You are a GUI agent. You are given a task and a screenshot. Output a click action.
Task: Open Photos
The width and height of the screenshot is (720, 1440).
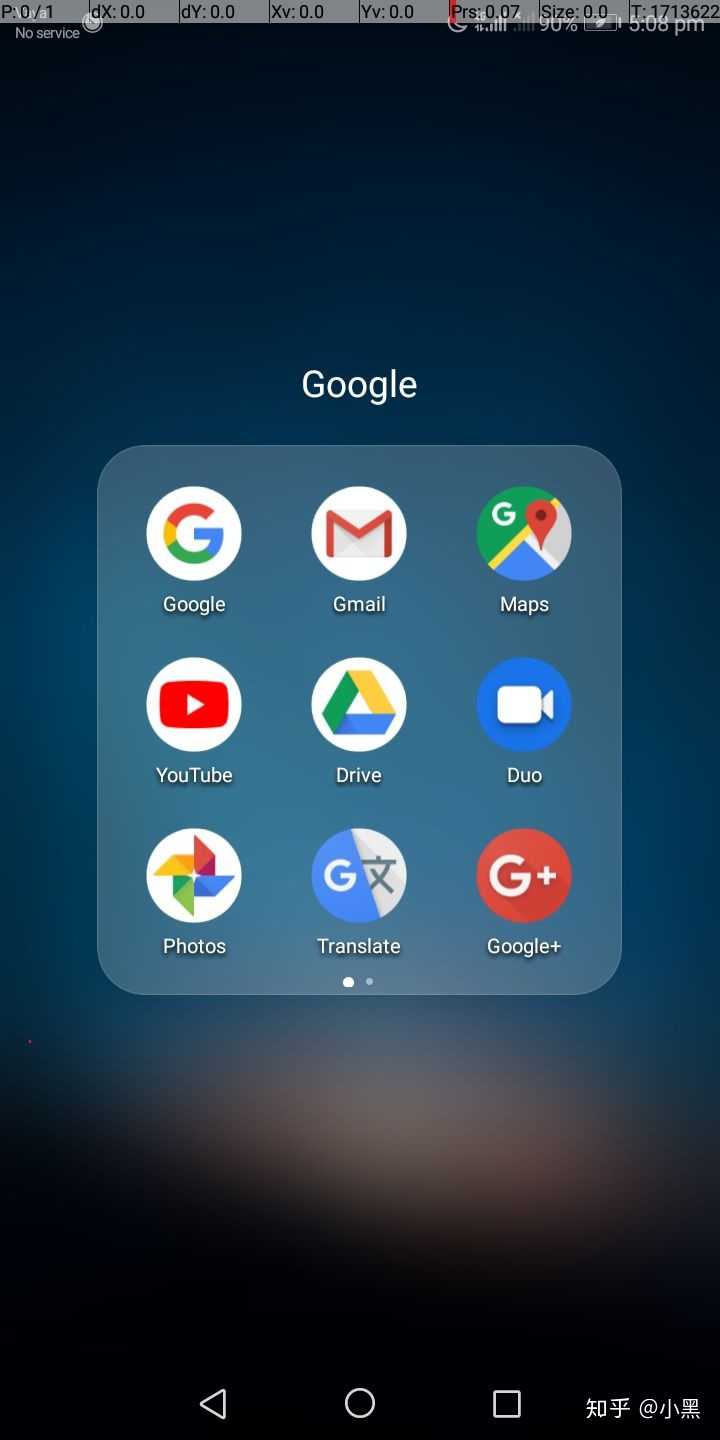click(x=194, y=876)
